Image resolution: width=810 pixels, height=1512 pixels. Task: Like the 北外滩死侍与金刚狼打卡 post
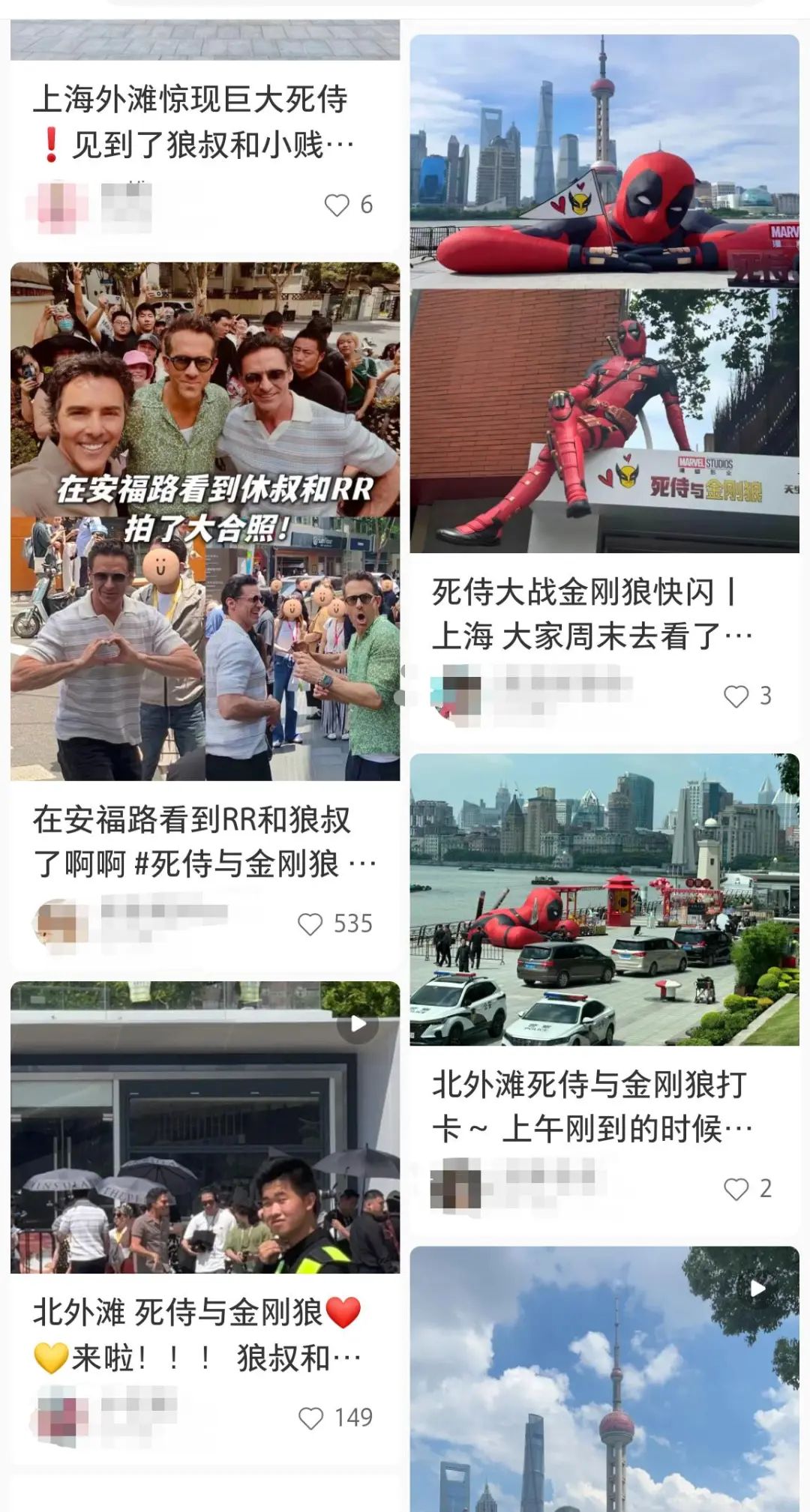736,1189
